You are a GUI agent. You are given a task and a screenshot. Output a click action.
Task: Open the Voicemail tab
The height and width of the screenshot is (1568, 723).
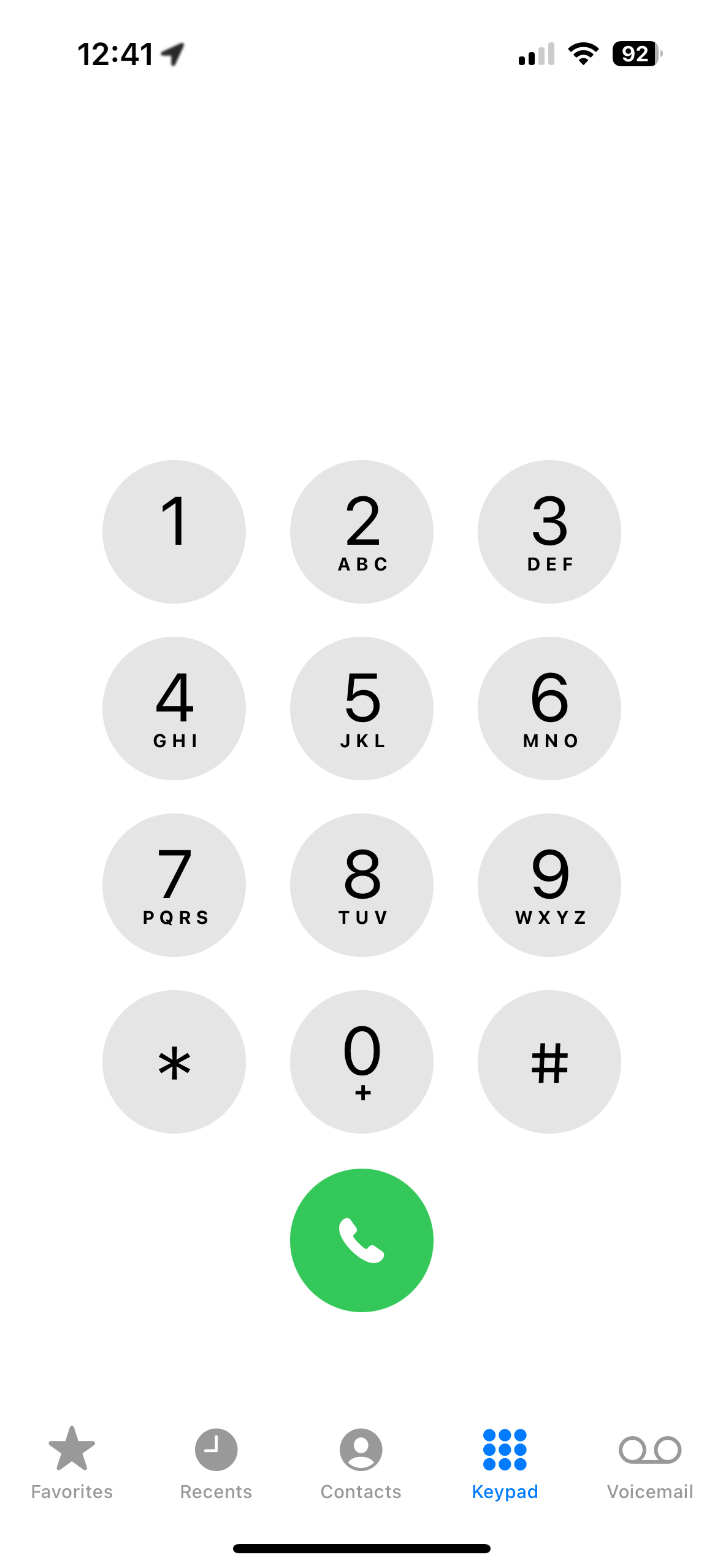point(650,1462)
